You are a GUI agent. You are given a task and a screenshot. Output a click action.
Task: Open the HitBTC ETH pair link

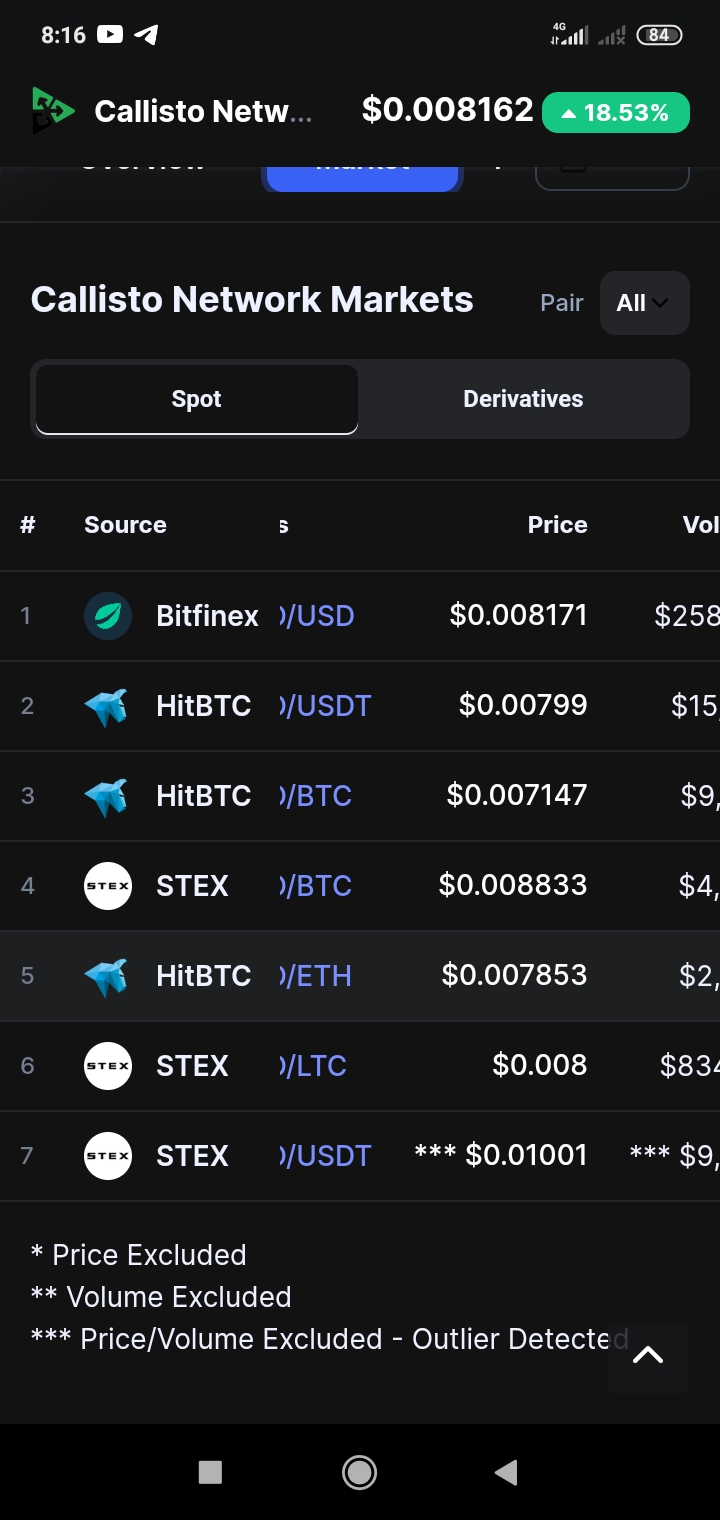click(x=316, y=976)
